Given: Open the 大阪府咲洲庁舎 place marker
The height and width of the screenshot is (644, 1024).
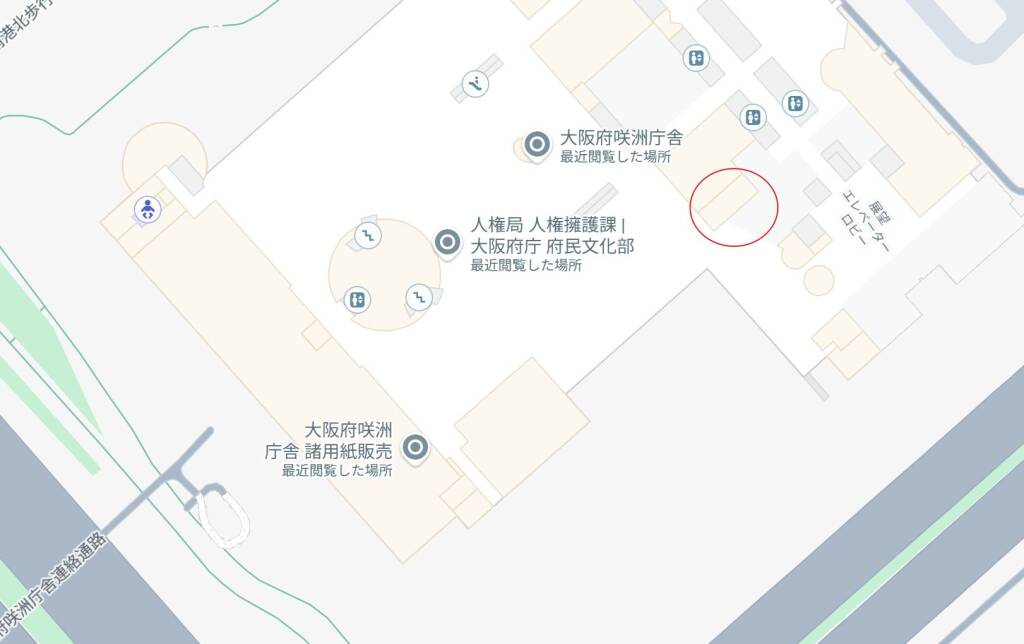Looking at the screenshot, I should (x=537, y=146).
